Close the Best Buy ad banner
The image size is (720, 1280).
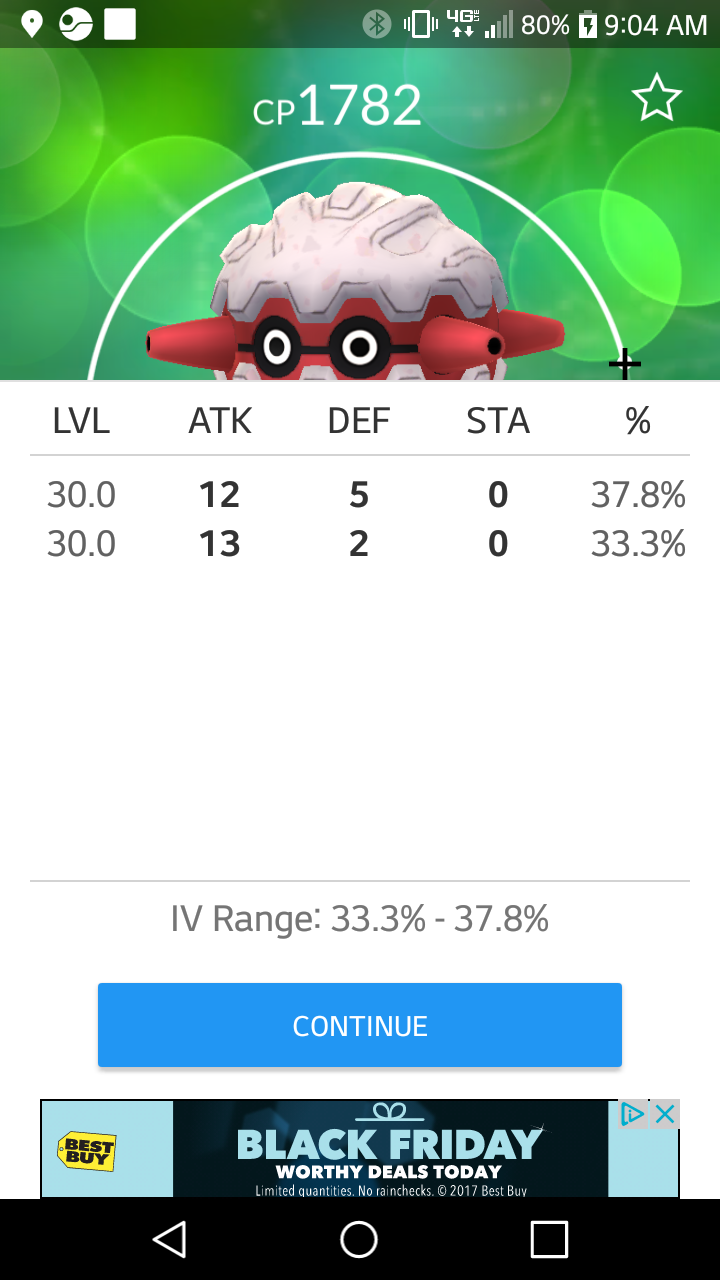click(665, 1114)
